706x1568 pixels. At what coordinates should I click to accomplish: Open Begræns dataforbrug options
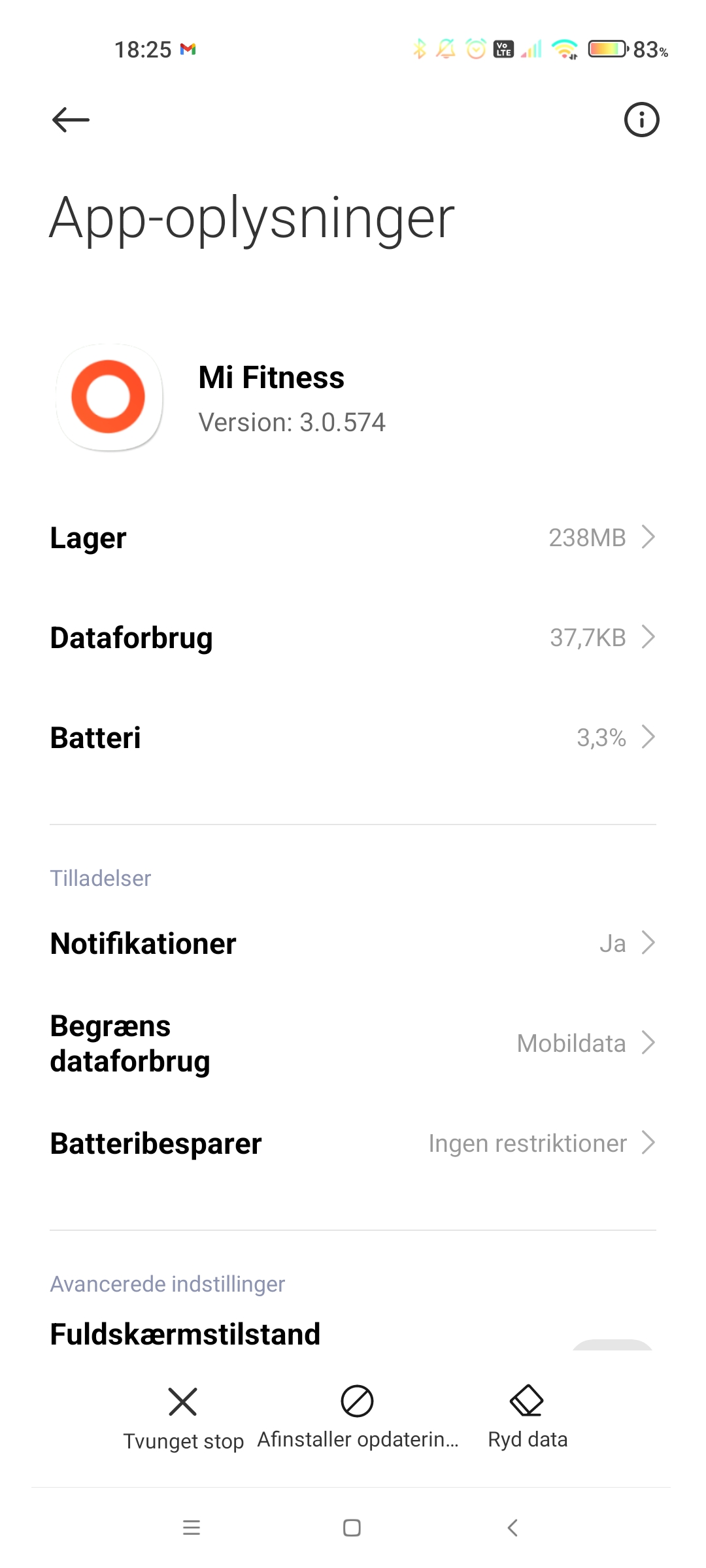353,1043
